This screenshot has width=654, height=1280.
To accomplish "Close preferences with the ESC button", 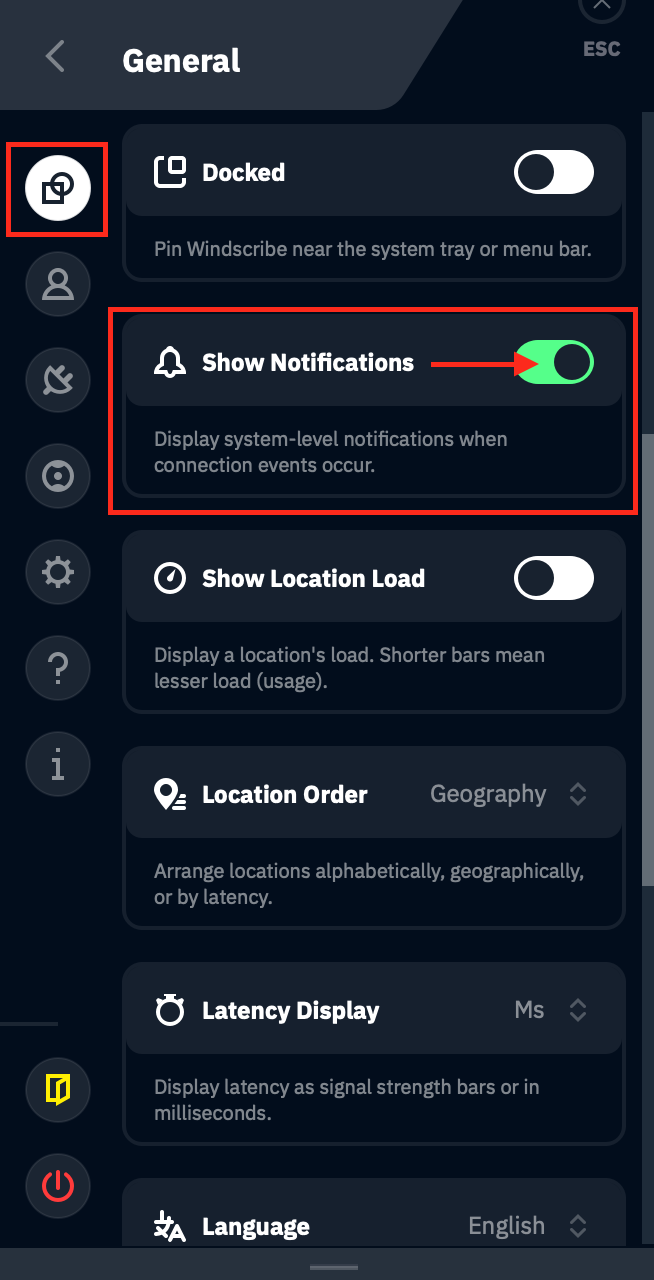I will tap(601, 10).
